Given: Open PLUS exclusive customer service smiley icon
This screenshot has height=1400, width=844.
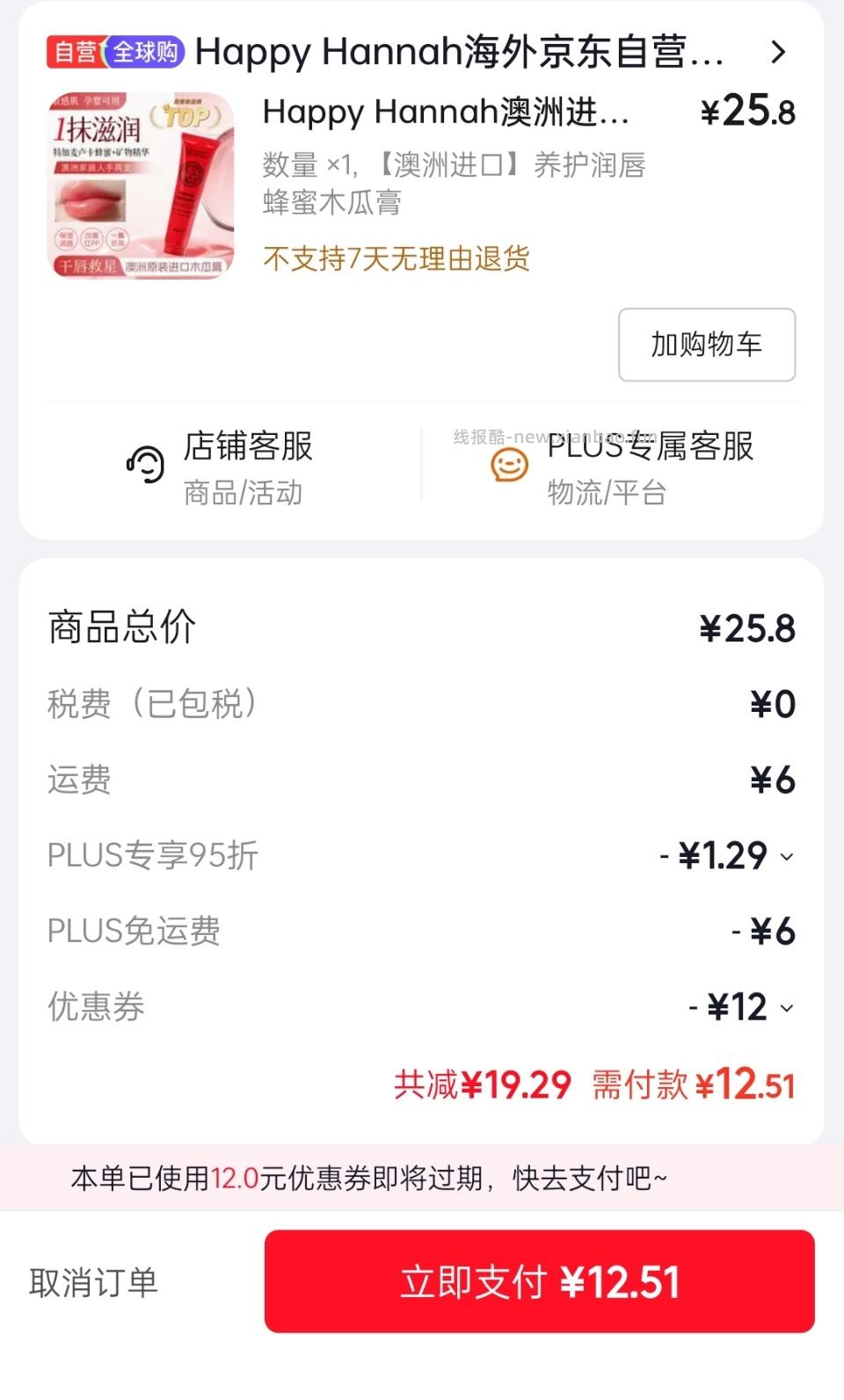Looking at the screenshot, I should [x=508, y=464].
